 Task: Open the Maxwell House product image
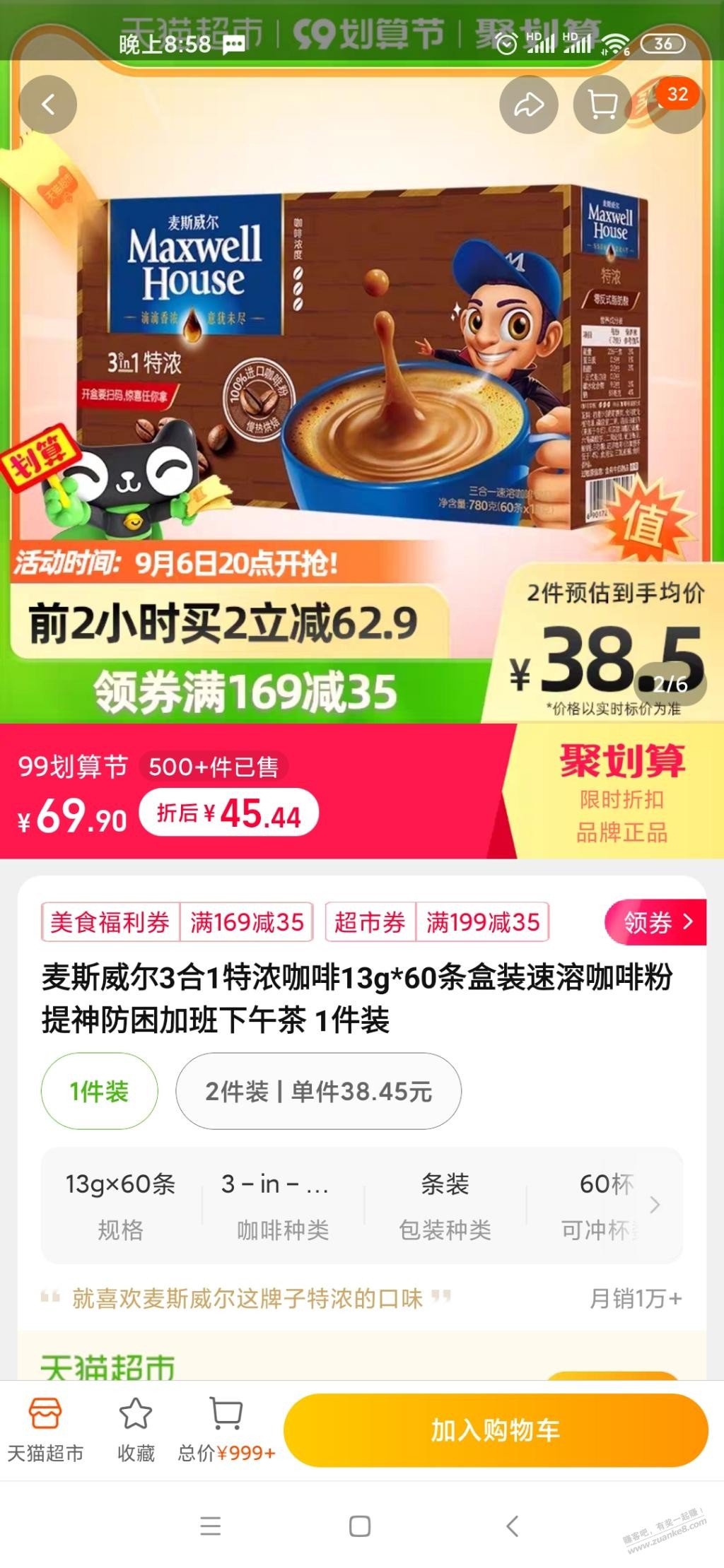(362, 353)
